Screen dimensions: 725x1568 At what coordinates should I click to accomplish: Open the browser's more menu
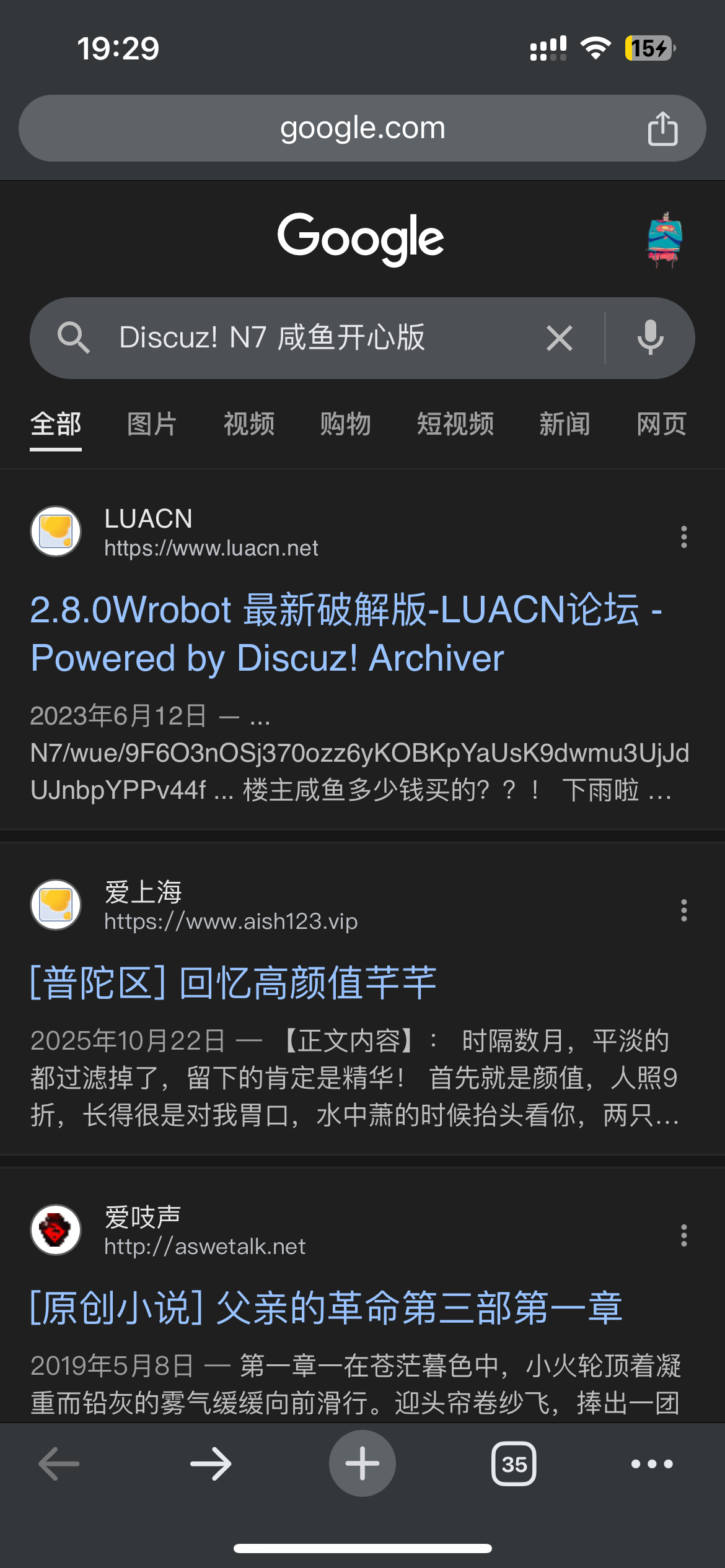pos(652,1464)
